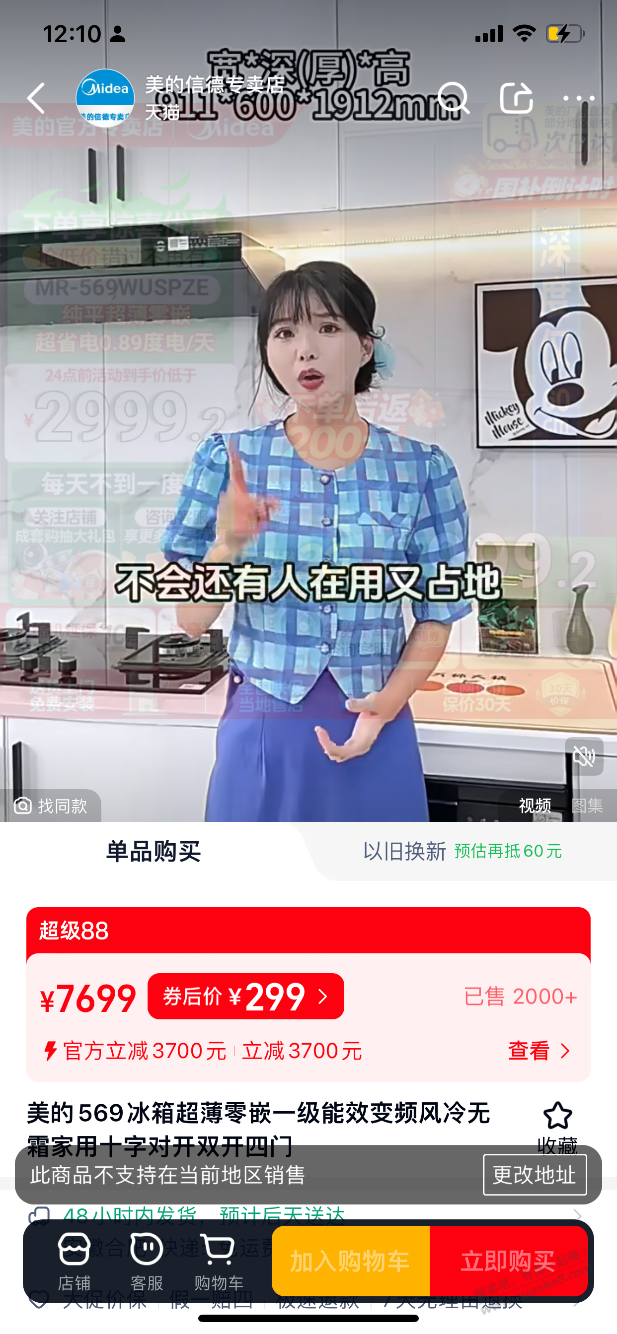Open the overflow menu
The image size is (617, 1334).
click(x=579, y=98)
